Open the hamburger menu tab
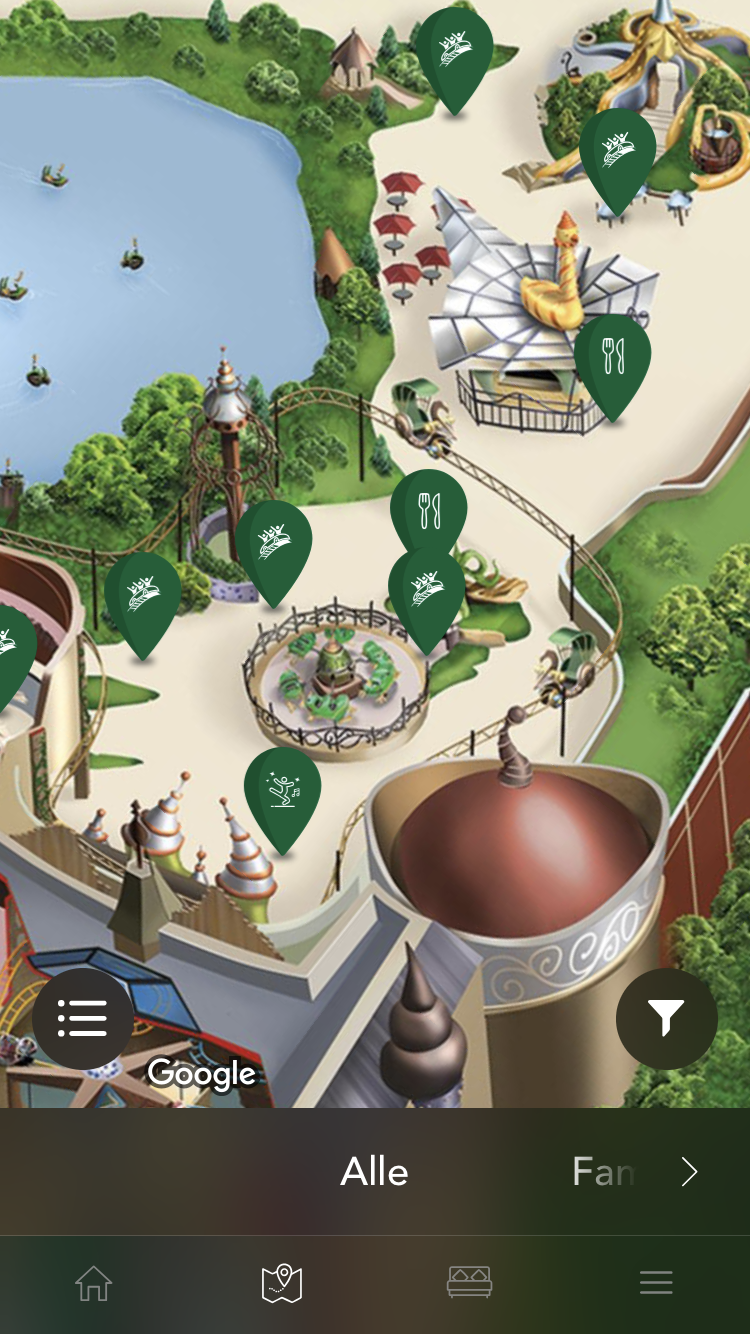This screenshot has width=750, height=1334. pos(656,1282)
